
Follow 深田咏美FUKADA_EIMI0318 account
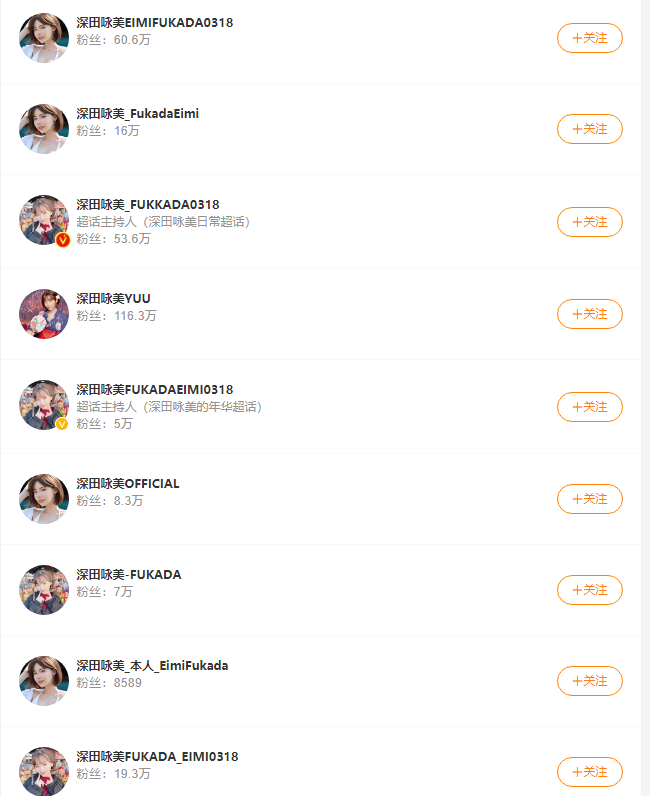tap(589, 772)
